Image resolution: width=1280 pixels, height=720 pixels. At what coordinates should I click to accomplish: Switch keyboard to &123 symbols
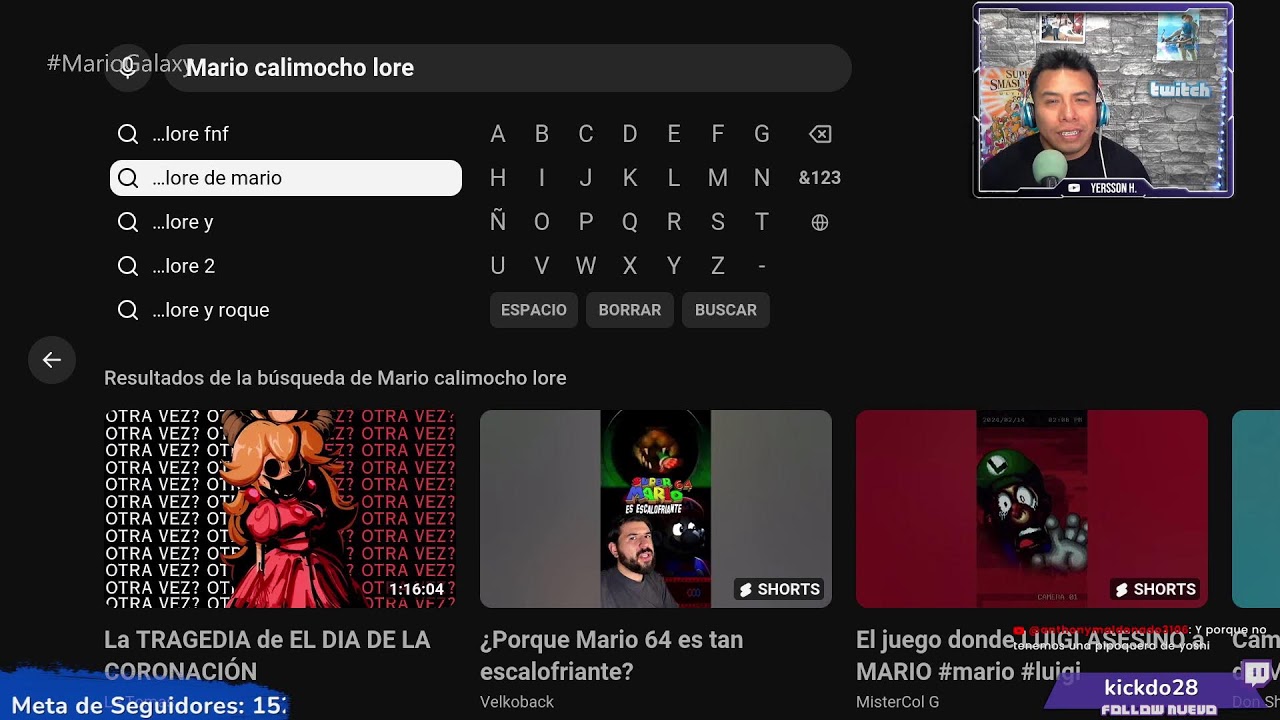819,178
